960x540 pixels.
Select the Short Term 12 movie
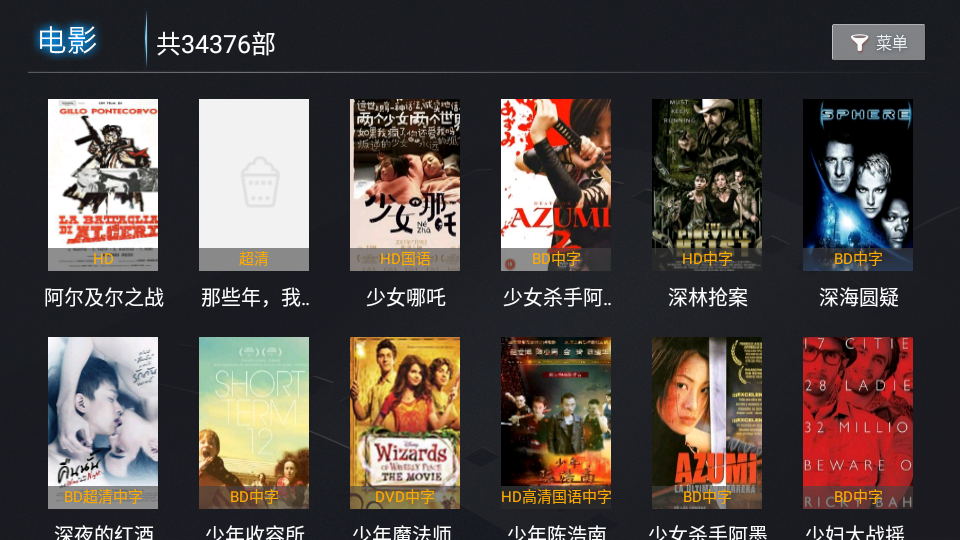pyautogui.click(x=254, y=423)
